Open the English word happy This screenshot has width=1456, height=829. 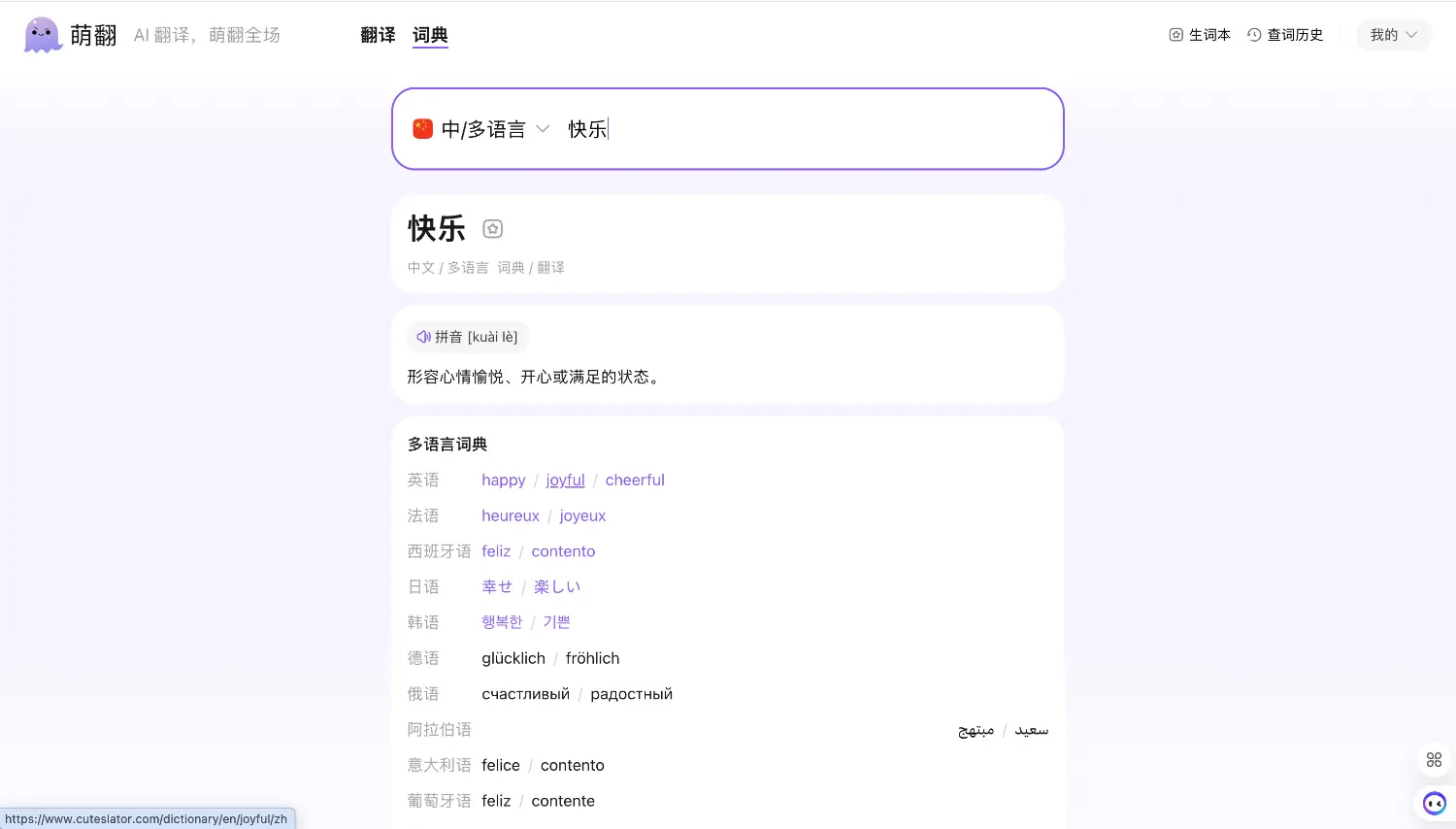(x=503, y=480)
